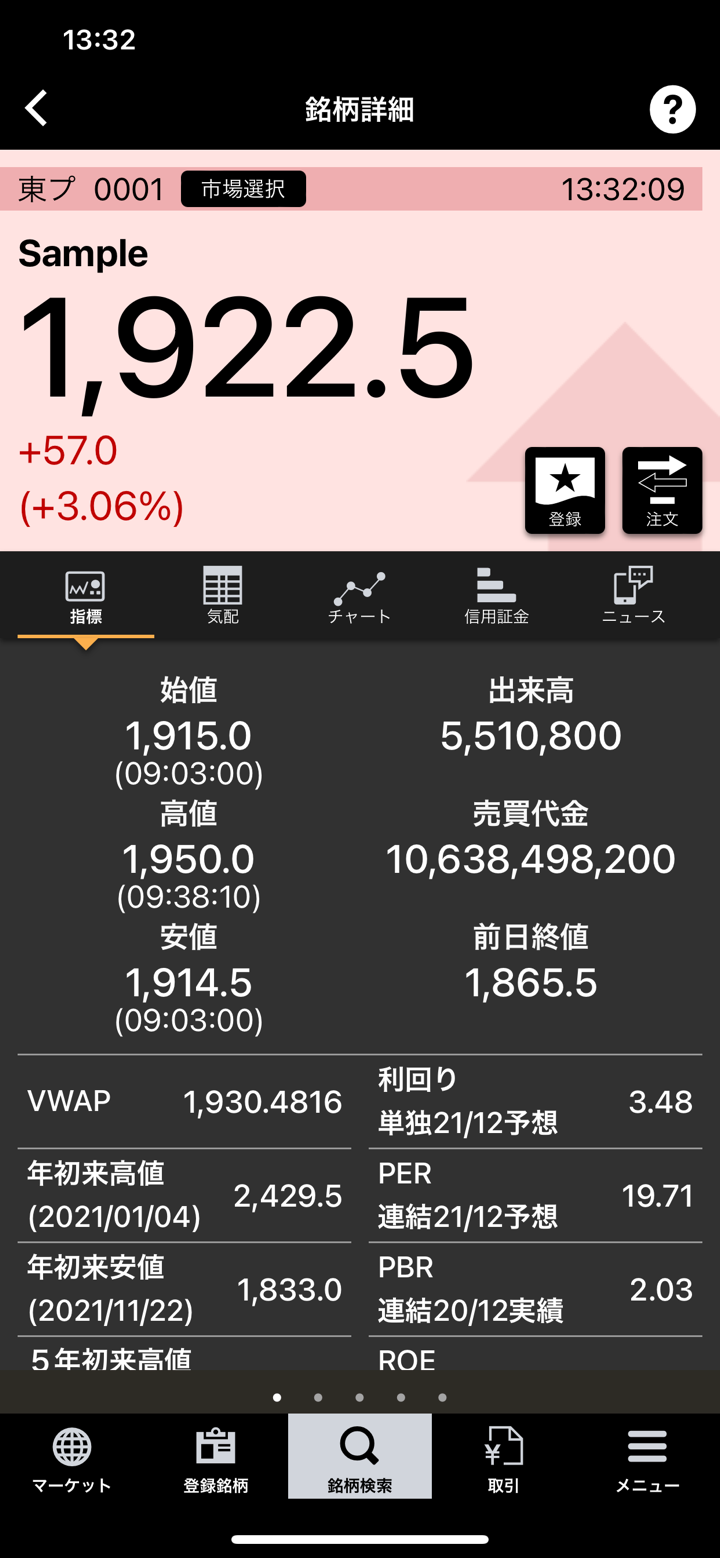View the ニュース news tab

tap(633, 597)
